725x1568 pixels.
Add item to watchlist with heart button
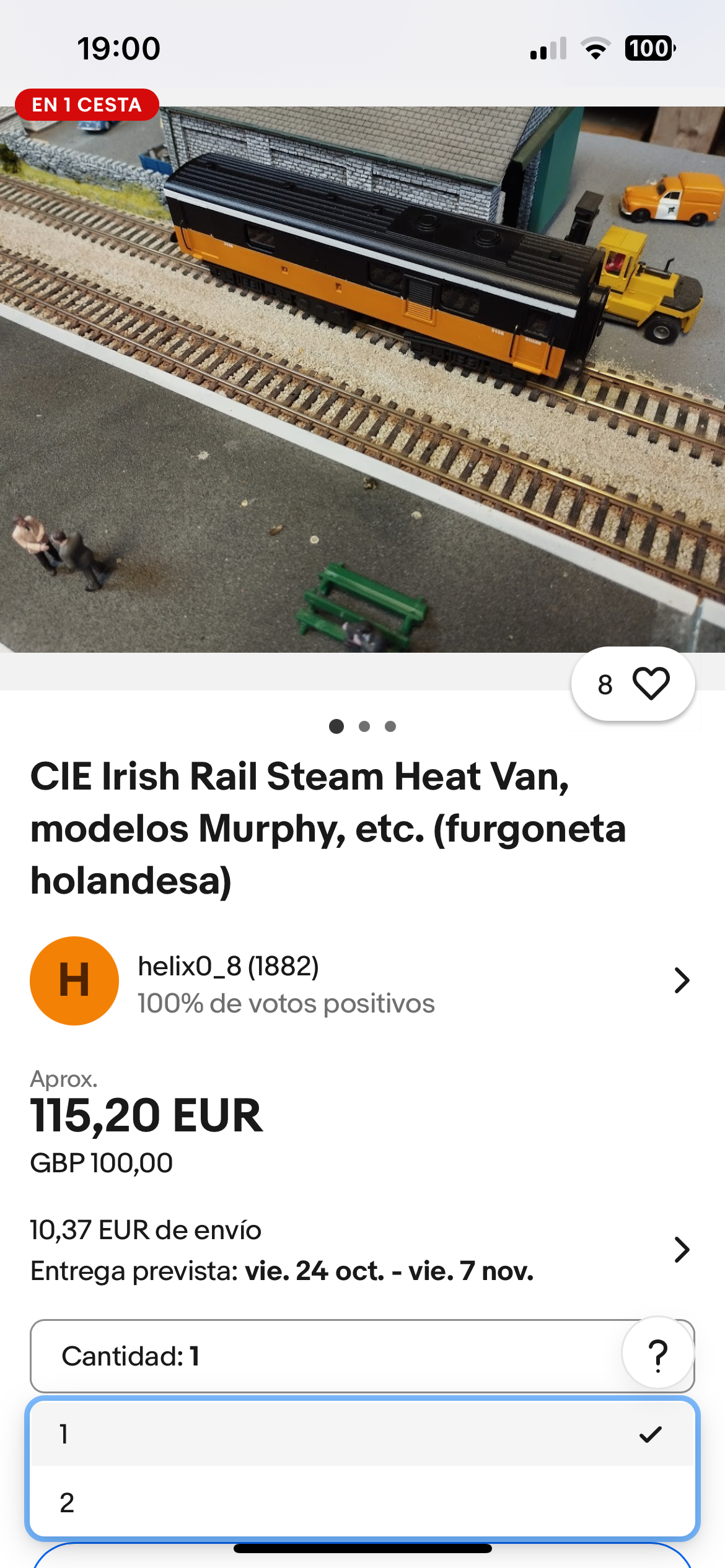(x=650, y=684)
